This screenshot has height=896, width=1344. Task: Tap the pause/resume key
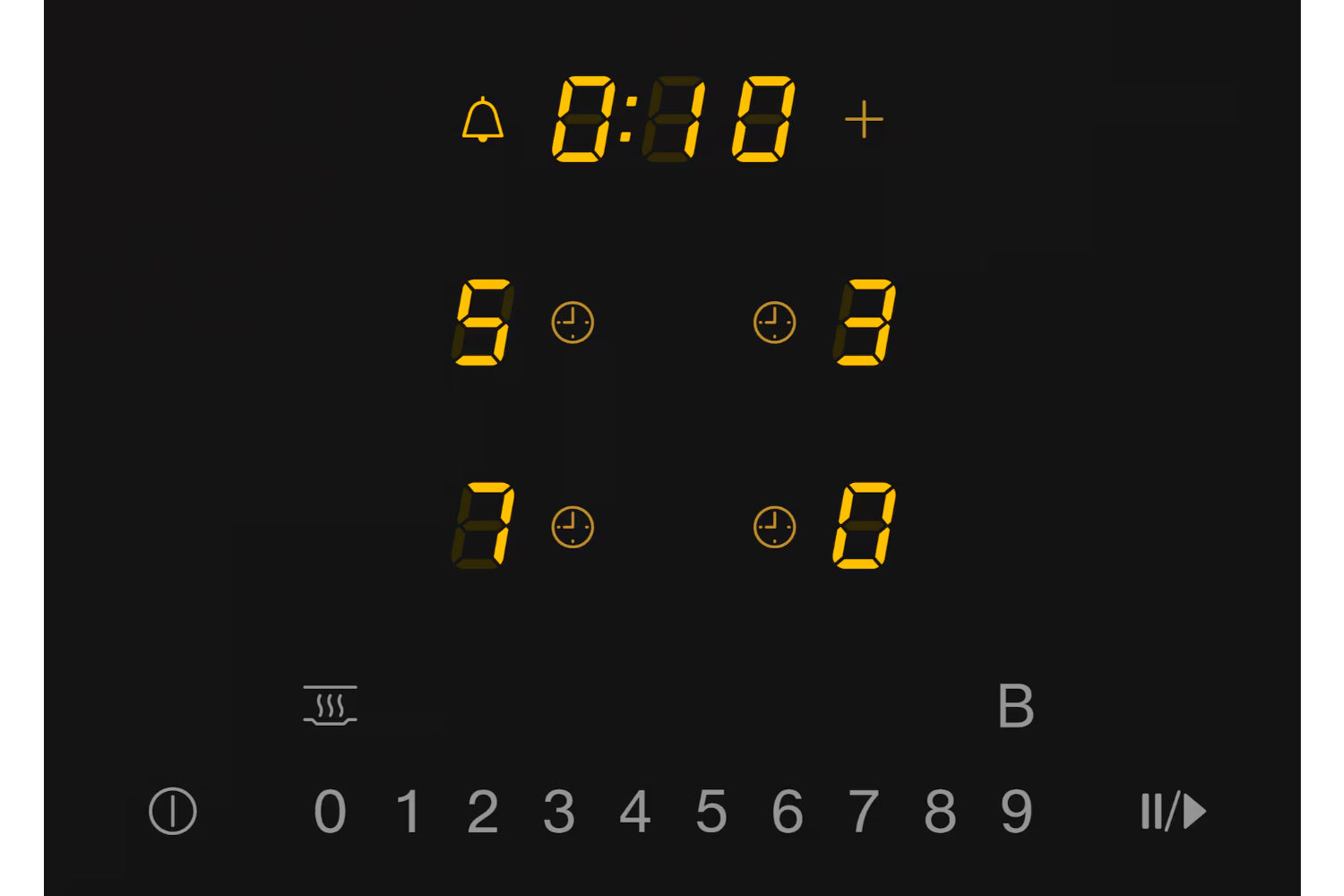[x=1173, y=811]
